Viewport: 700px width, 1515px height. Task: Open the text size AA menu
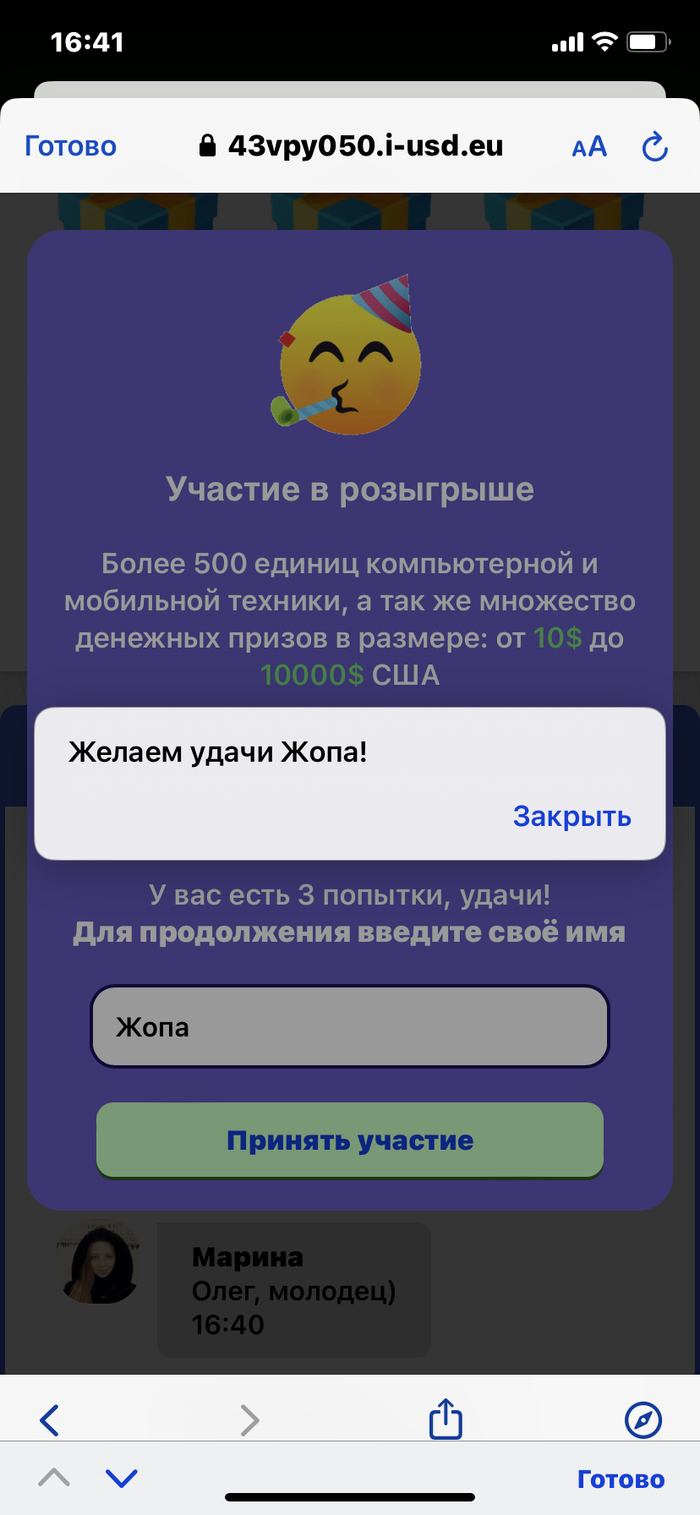pyautogui.click(x=589, y=147)
